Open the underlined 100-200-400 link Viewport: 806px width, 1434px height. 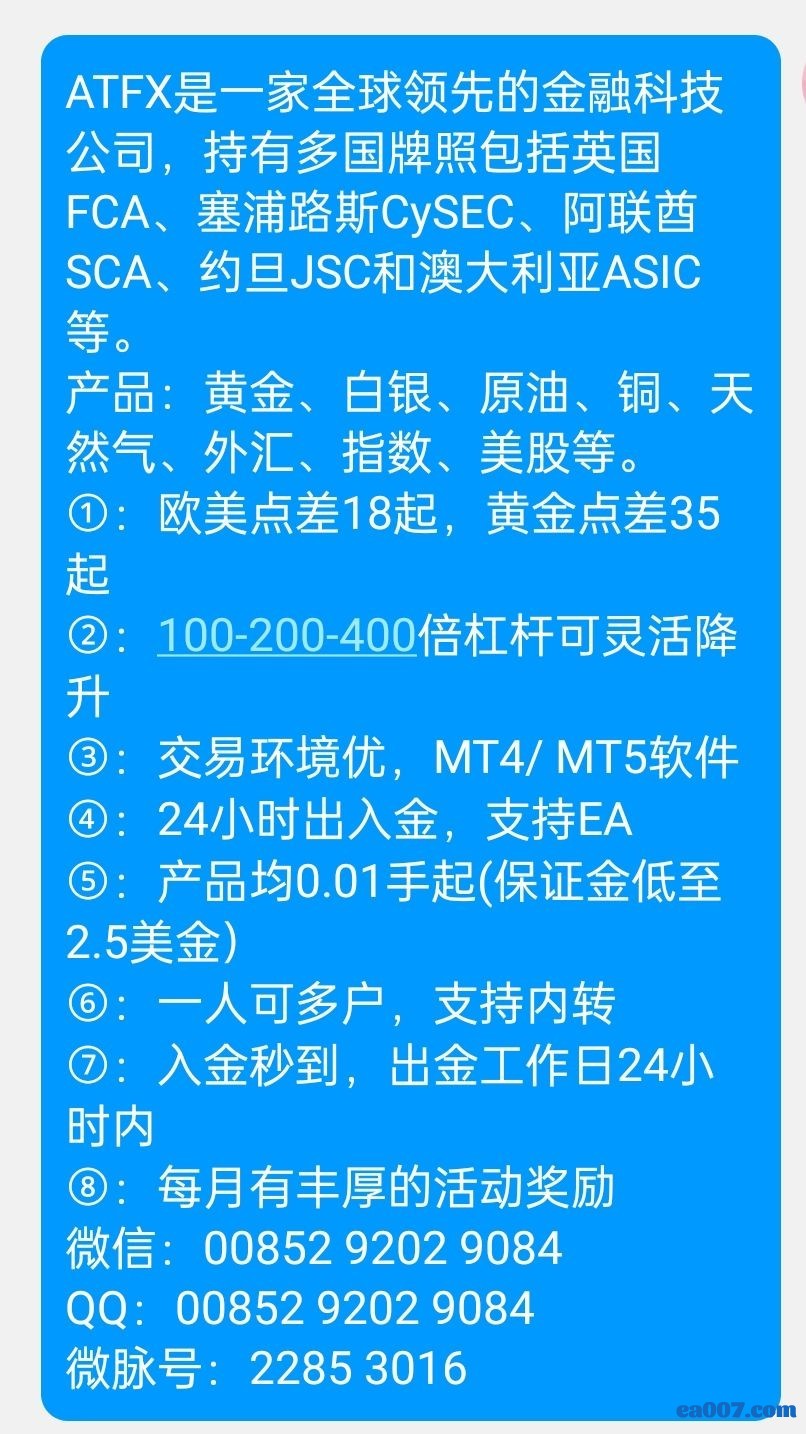[x=286, y=634]
